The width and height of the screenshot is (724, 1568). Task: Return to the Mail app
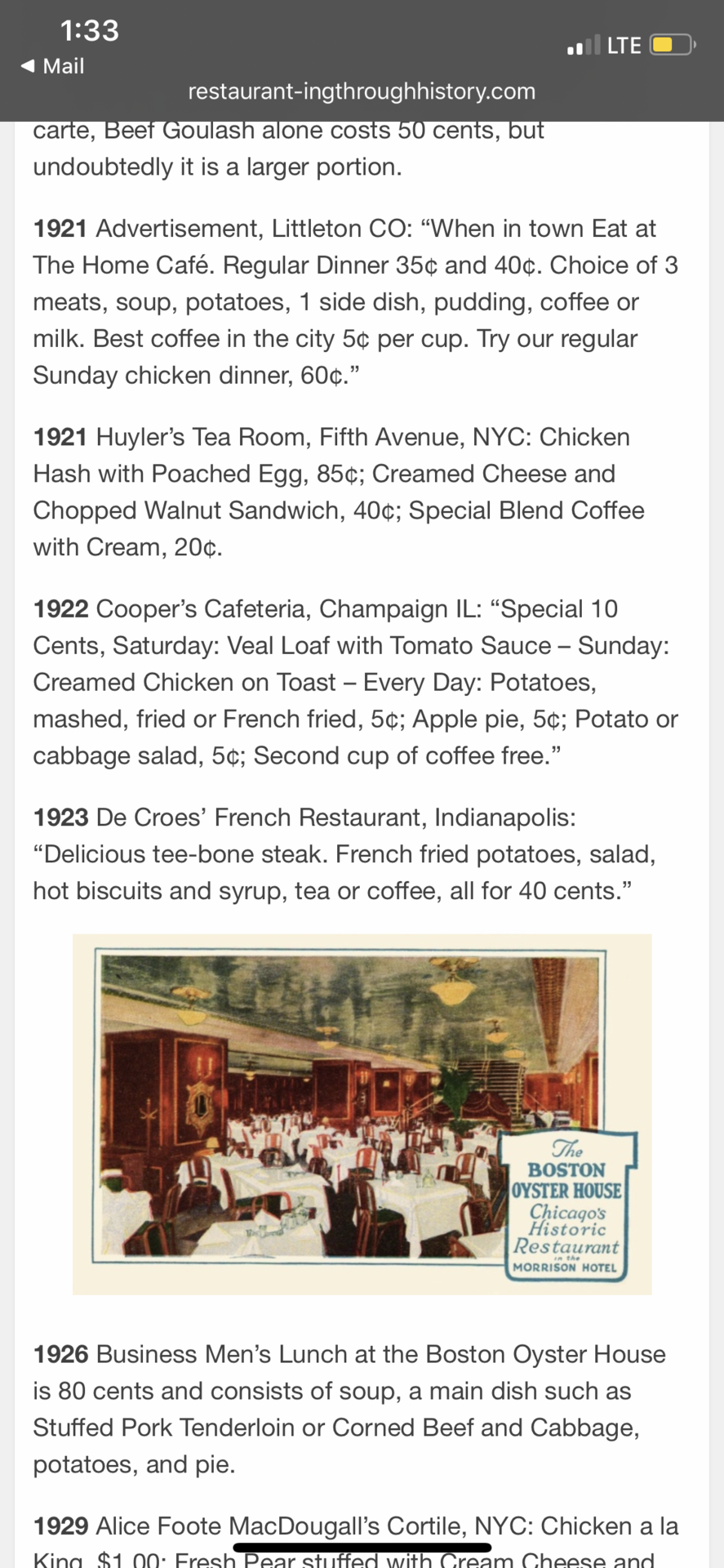53,66
